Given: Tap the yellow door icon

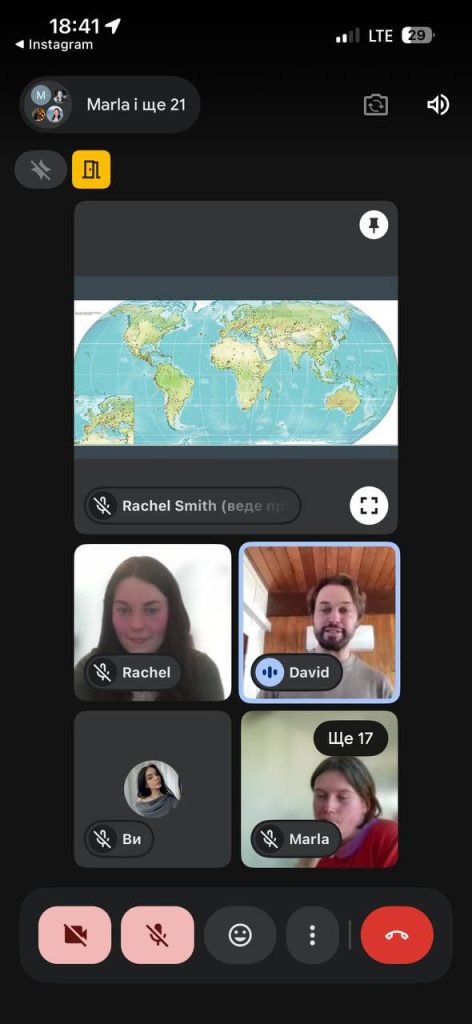Looking at the screenshot, I should tap(91, 170).
